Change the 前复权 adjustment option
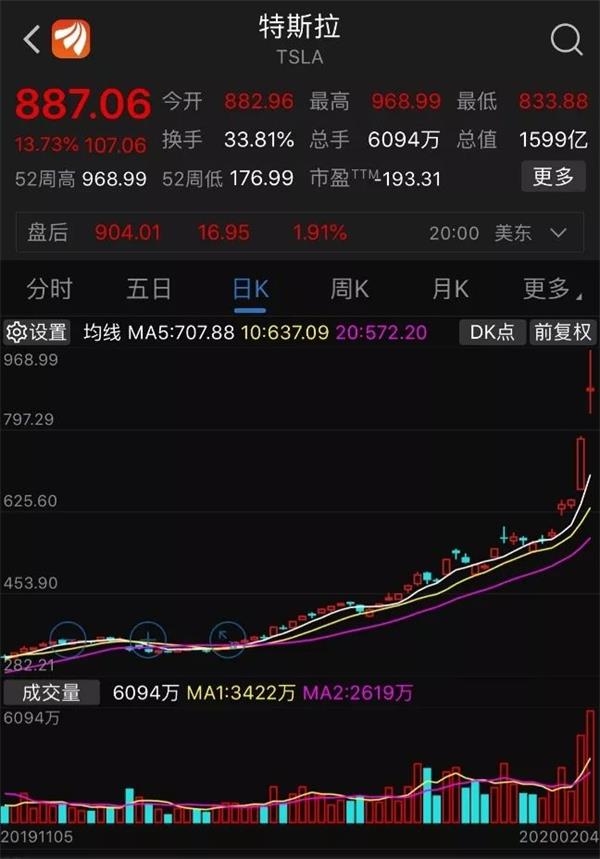 (563, 333)
